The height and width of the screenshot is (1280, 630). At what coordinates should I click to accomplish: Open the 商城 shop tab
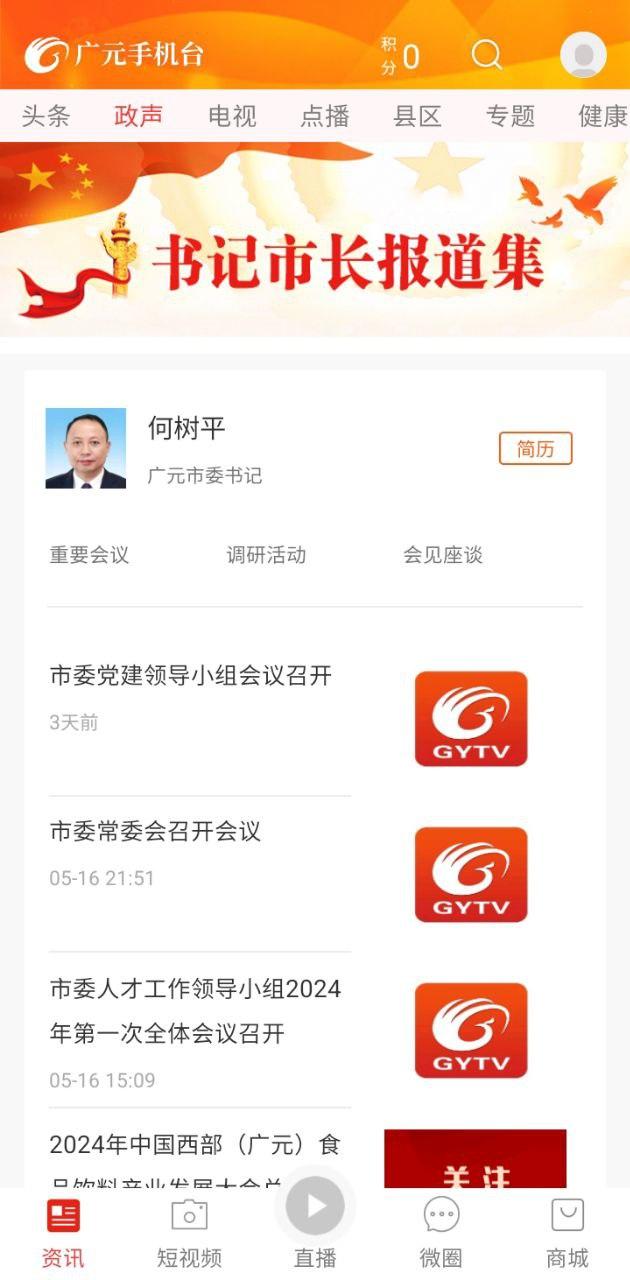coord(567,1232)
